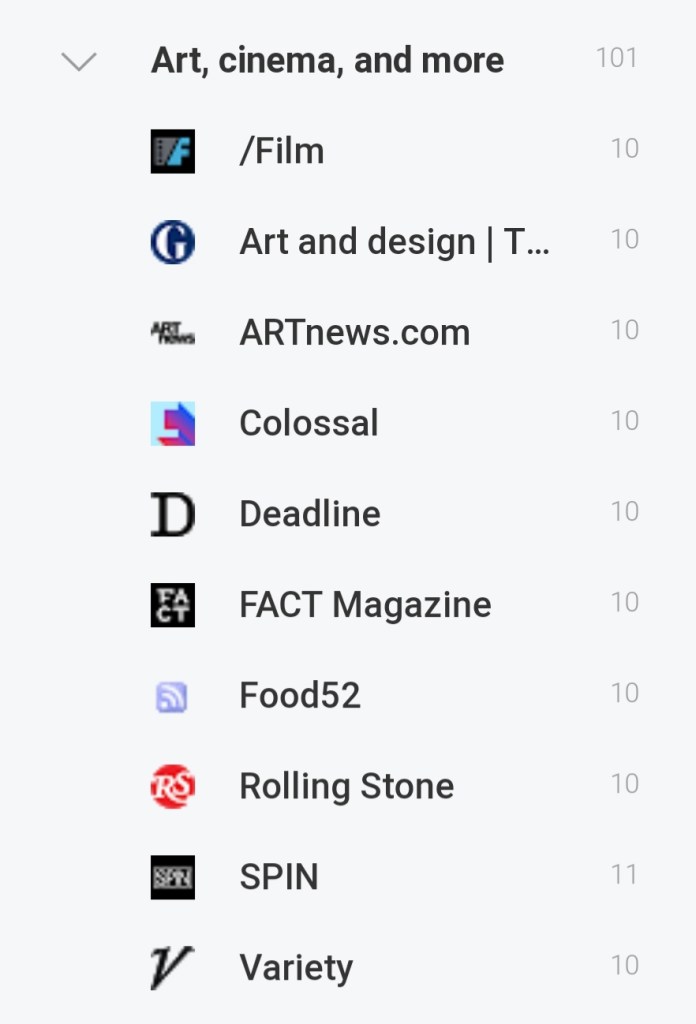Select the Food52 feed
This screenshot has height=1024, width=696.
tap(299, 695)
